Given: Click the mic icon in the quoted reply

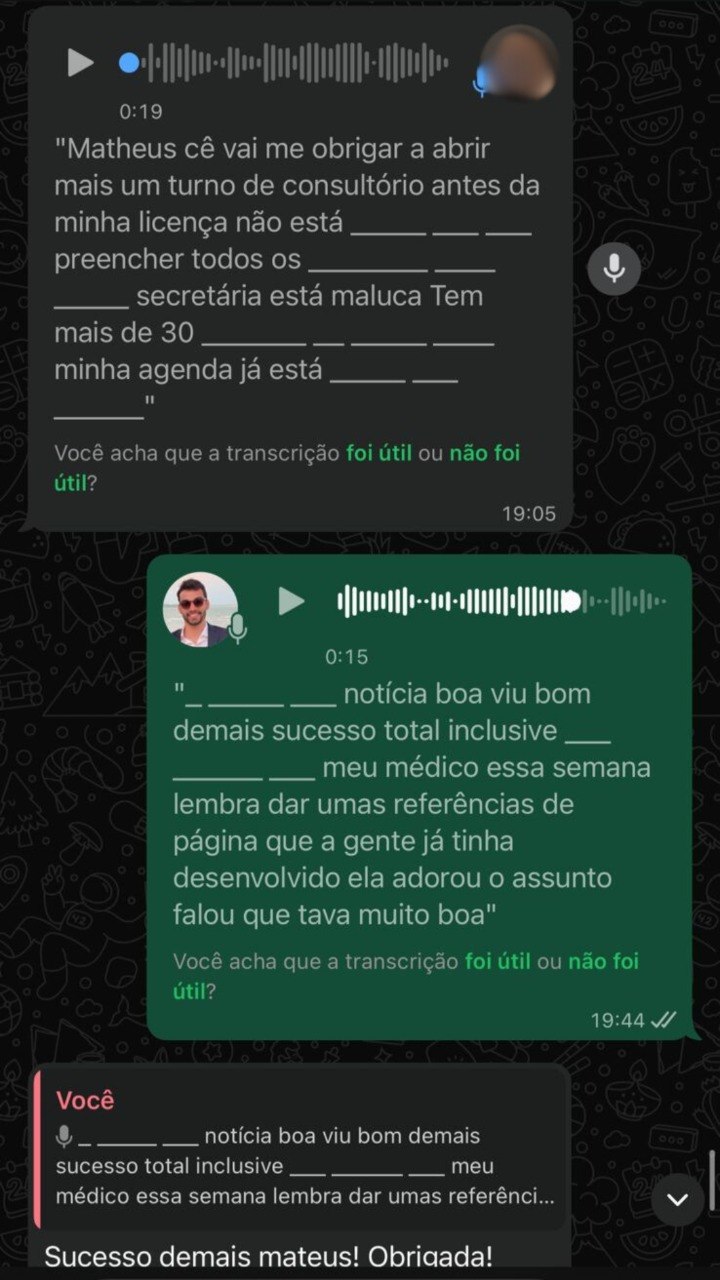Looking at the screenshot, I should pos(67,1134).
